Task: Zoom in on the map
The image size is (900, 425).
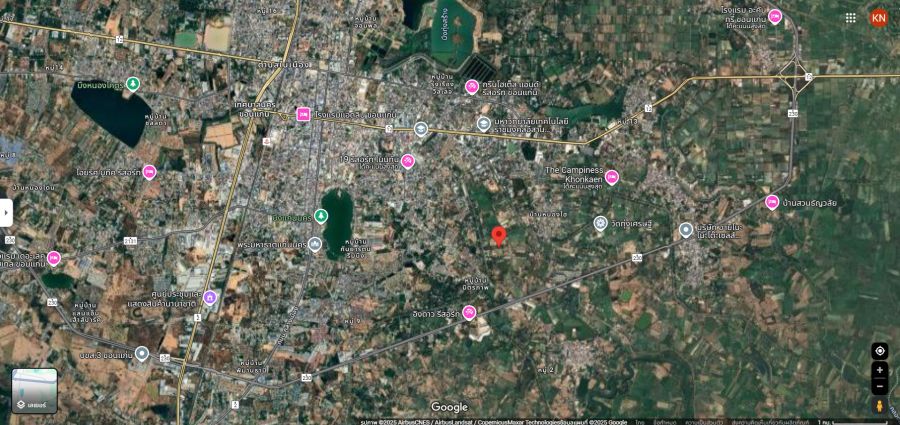Action: 880,370
